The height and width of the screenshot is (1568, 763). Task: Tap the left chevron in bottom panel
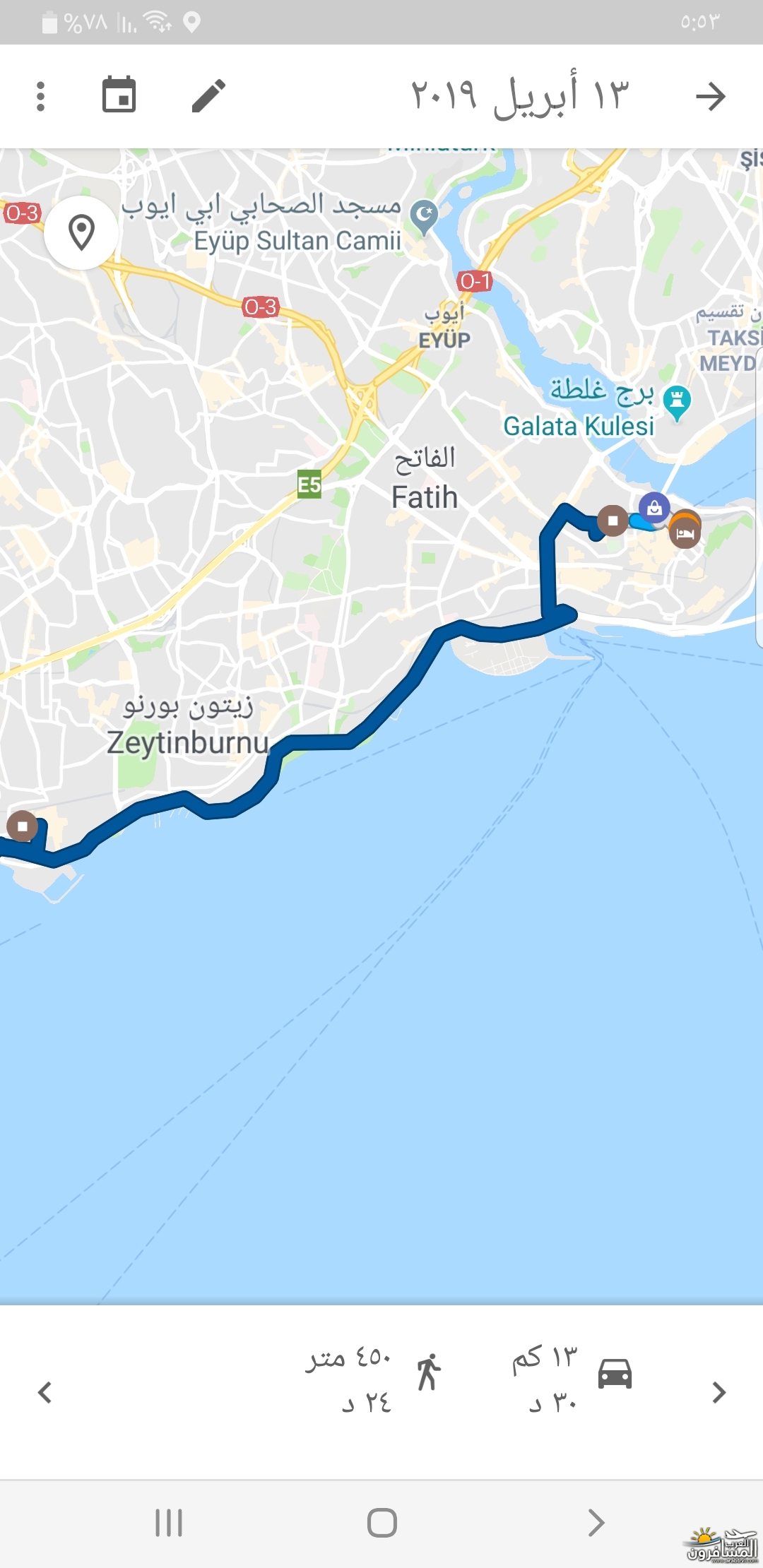tap(45, 1392)
